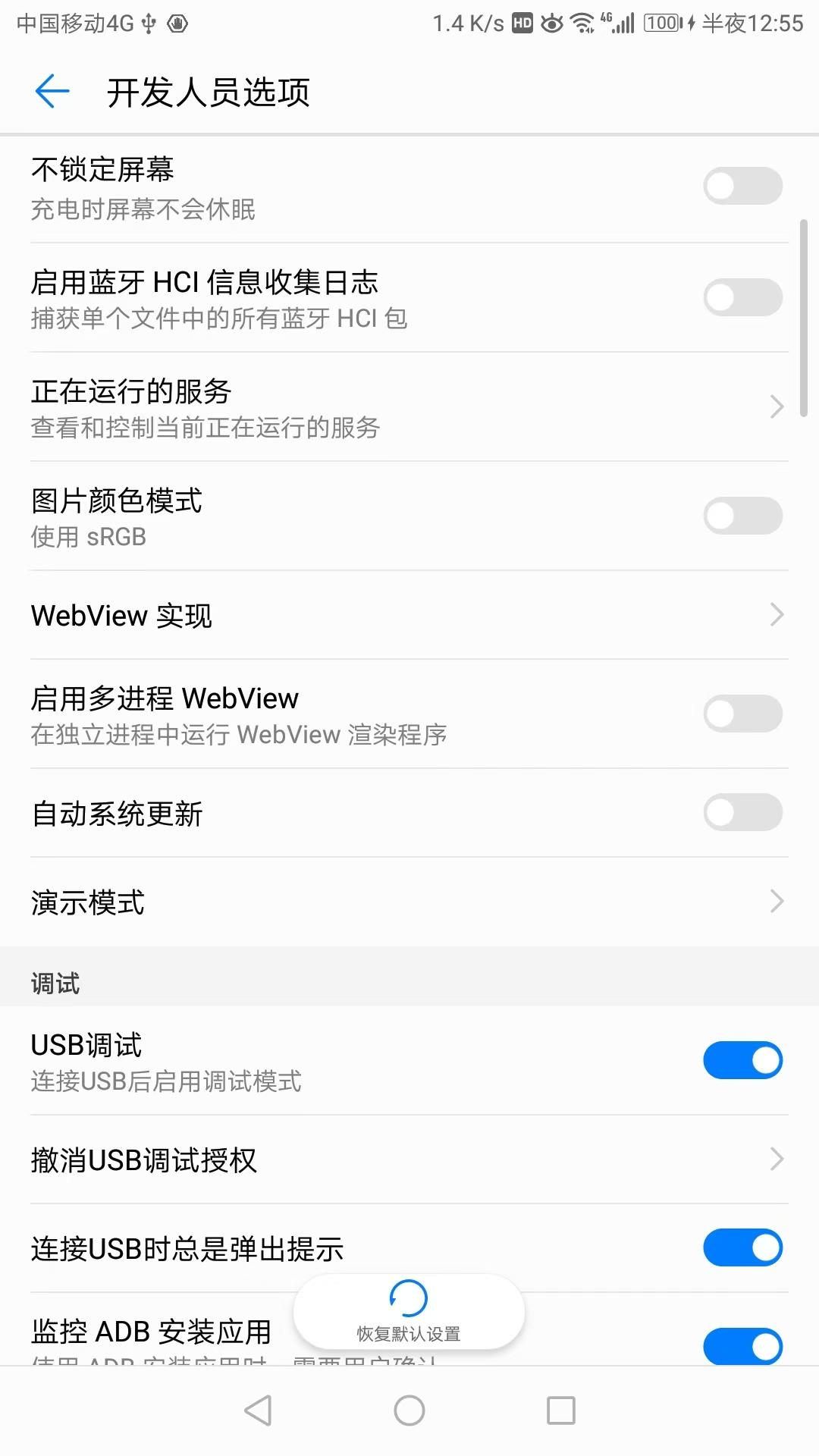Toggle 自动系统更新 switch
Image resolution: width=819 pixels, height=1456 pixels.
[743, 813]
